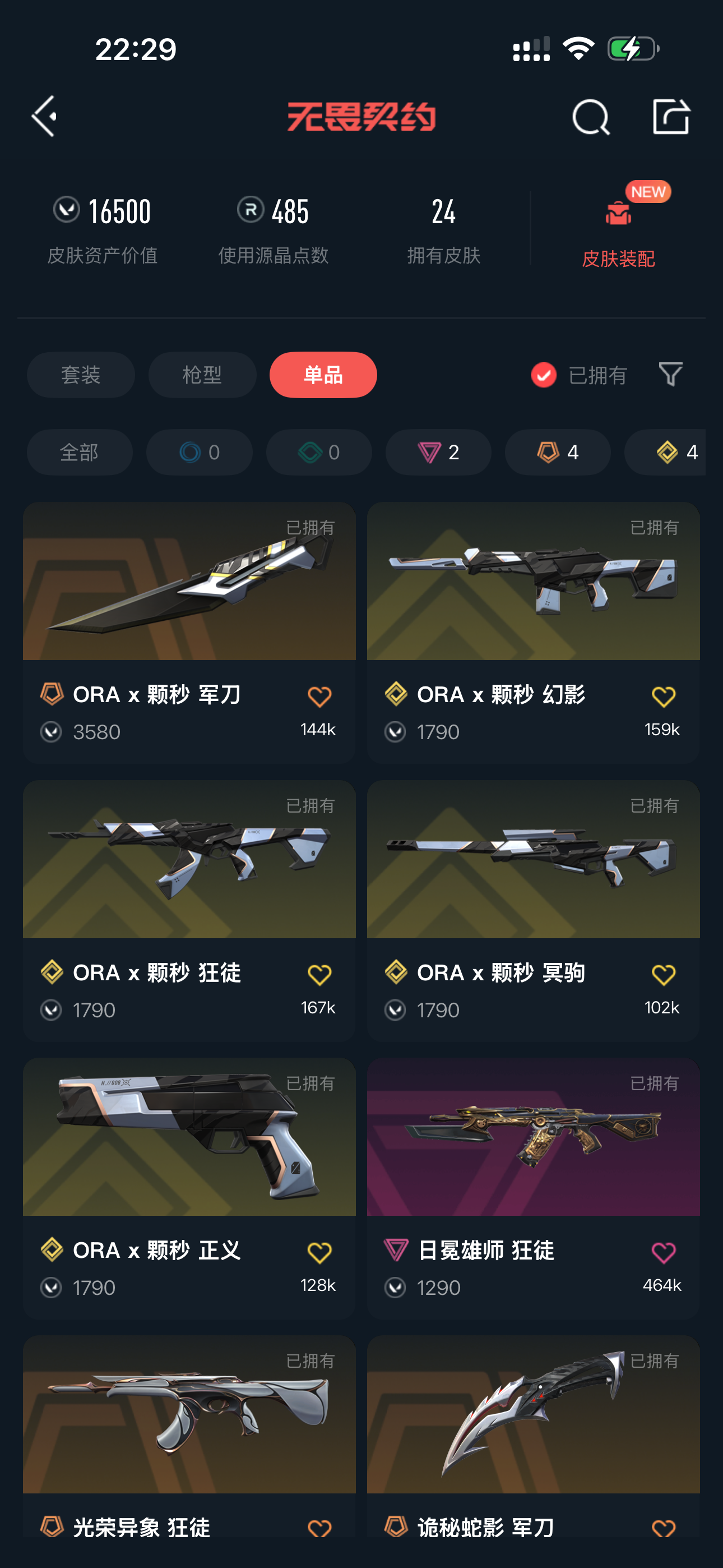Open the ORA x 颗秒 军刀 skin card
The width and height of the screenshot is (723, 1568).
pyautogui.click(x=189, y=608)
